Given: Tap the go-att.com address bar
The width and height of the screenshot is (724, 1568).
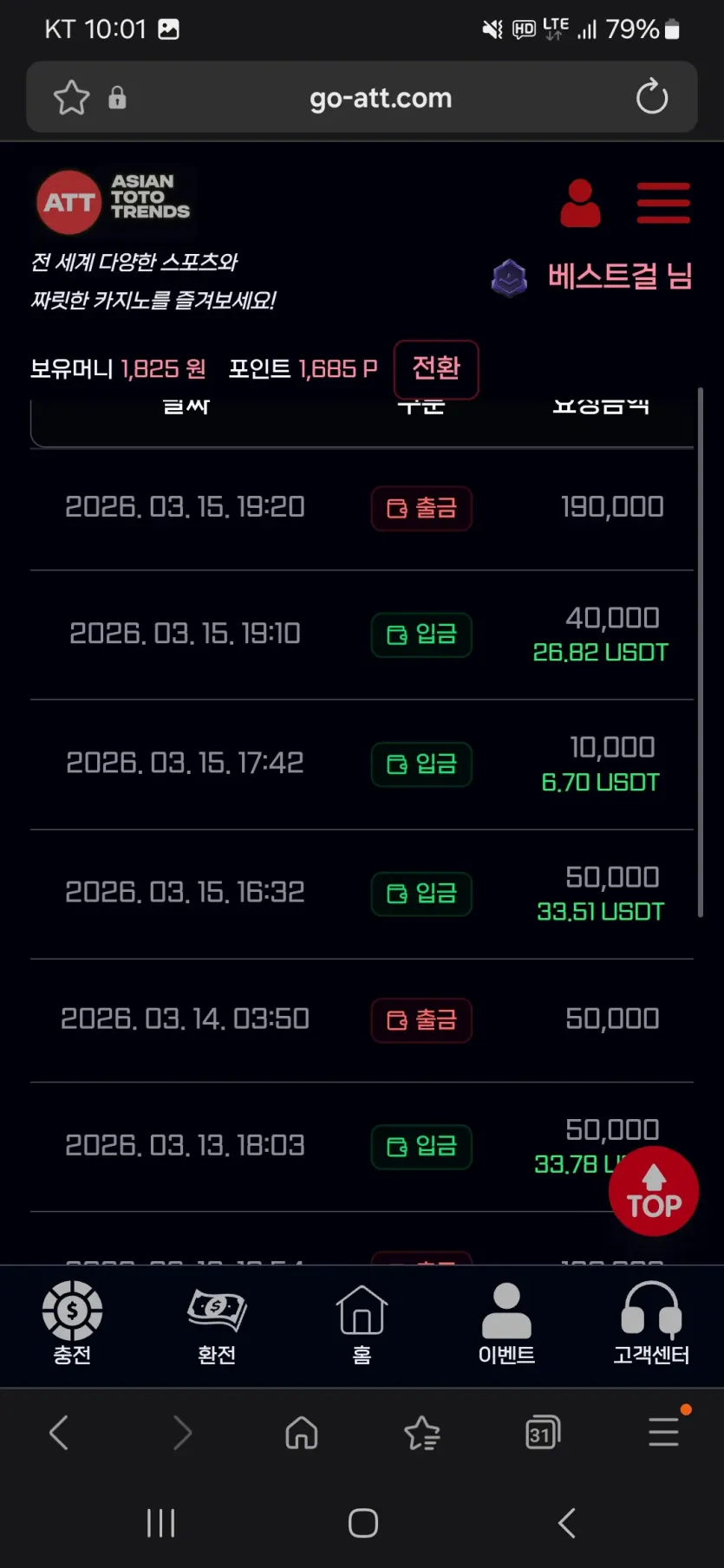Looking at the screenshot, I should click(x=381, y=98).
